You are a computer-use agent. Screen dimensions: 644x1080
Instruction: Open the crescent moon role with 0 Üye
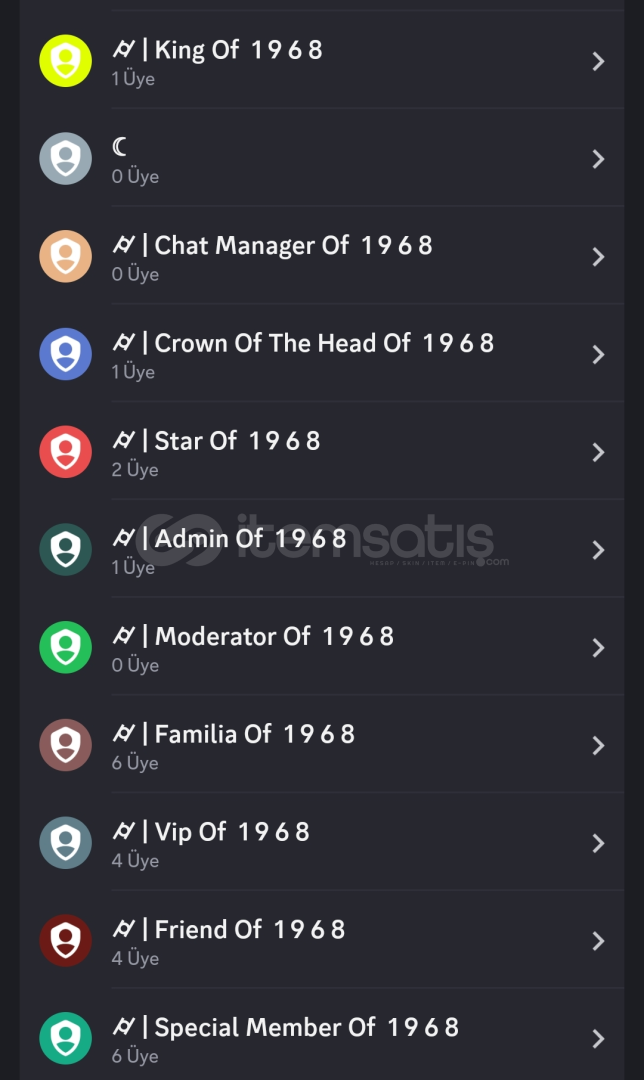tap(322, 158)
